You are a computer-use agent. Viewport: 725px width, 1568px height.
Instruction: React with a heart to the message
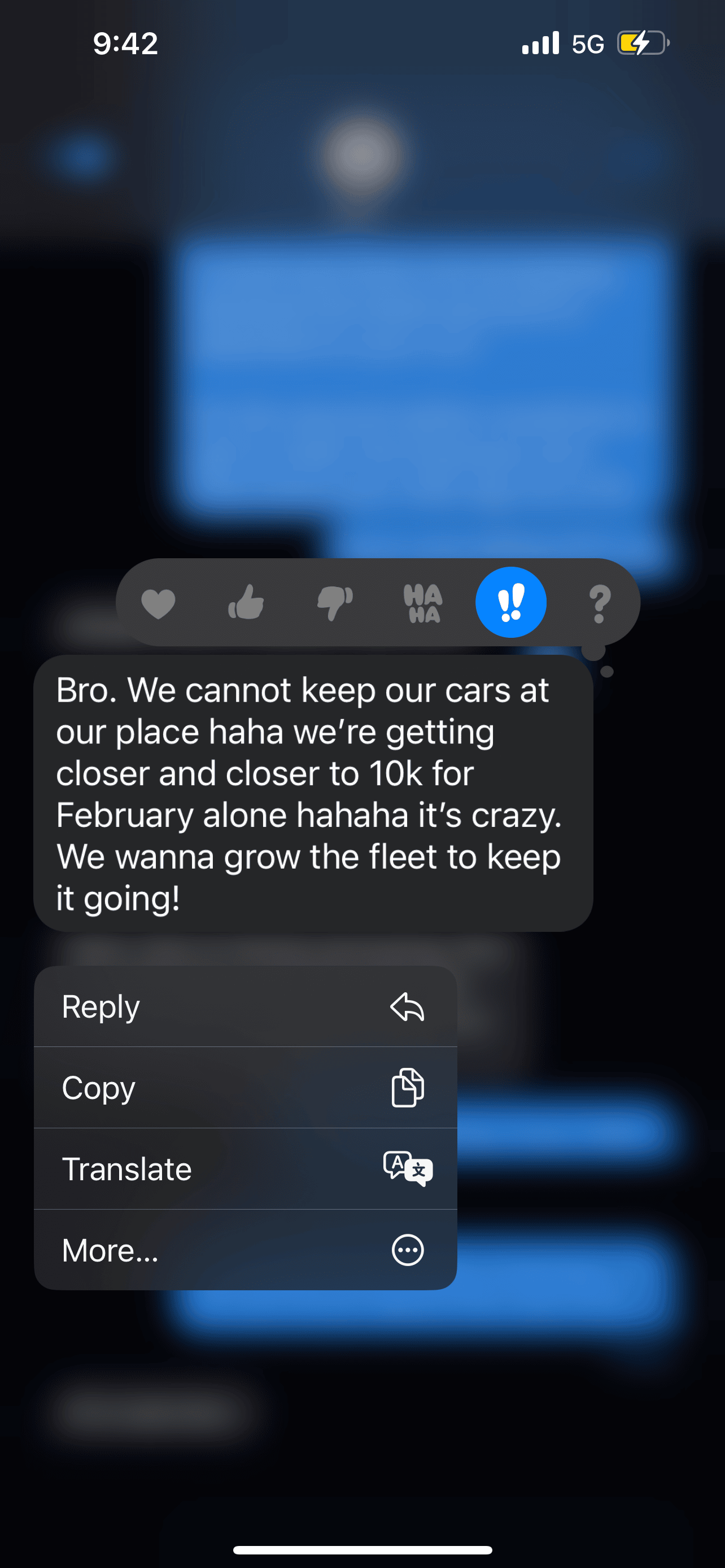158,603
